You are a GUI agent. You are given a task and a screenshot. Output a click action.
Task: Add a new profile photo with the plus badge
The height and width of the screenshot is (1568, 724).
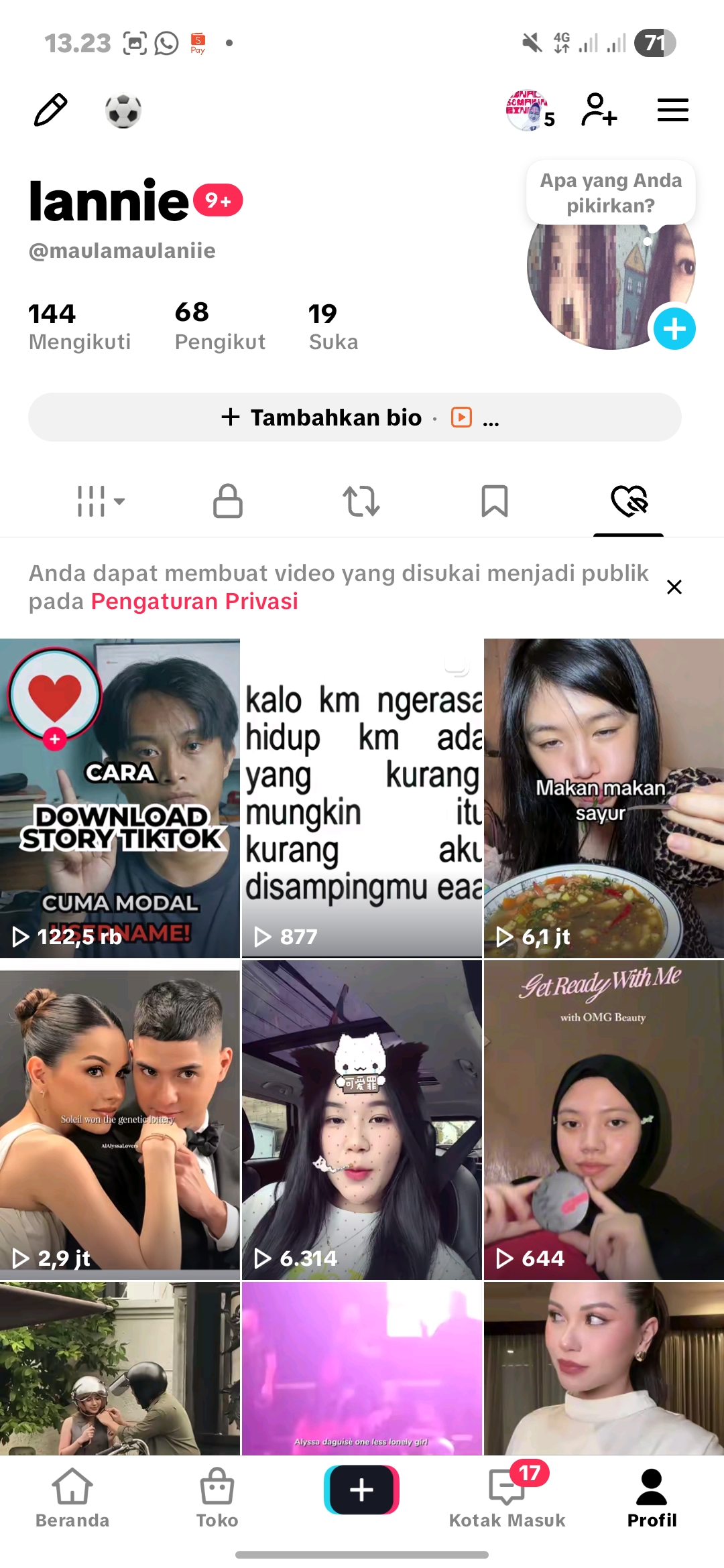tap(674, 329)
